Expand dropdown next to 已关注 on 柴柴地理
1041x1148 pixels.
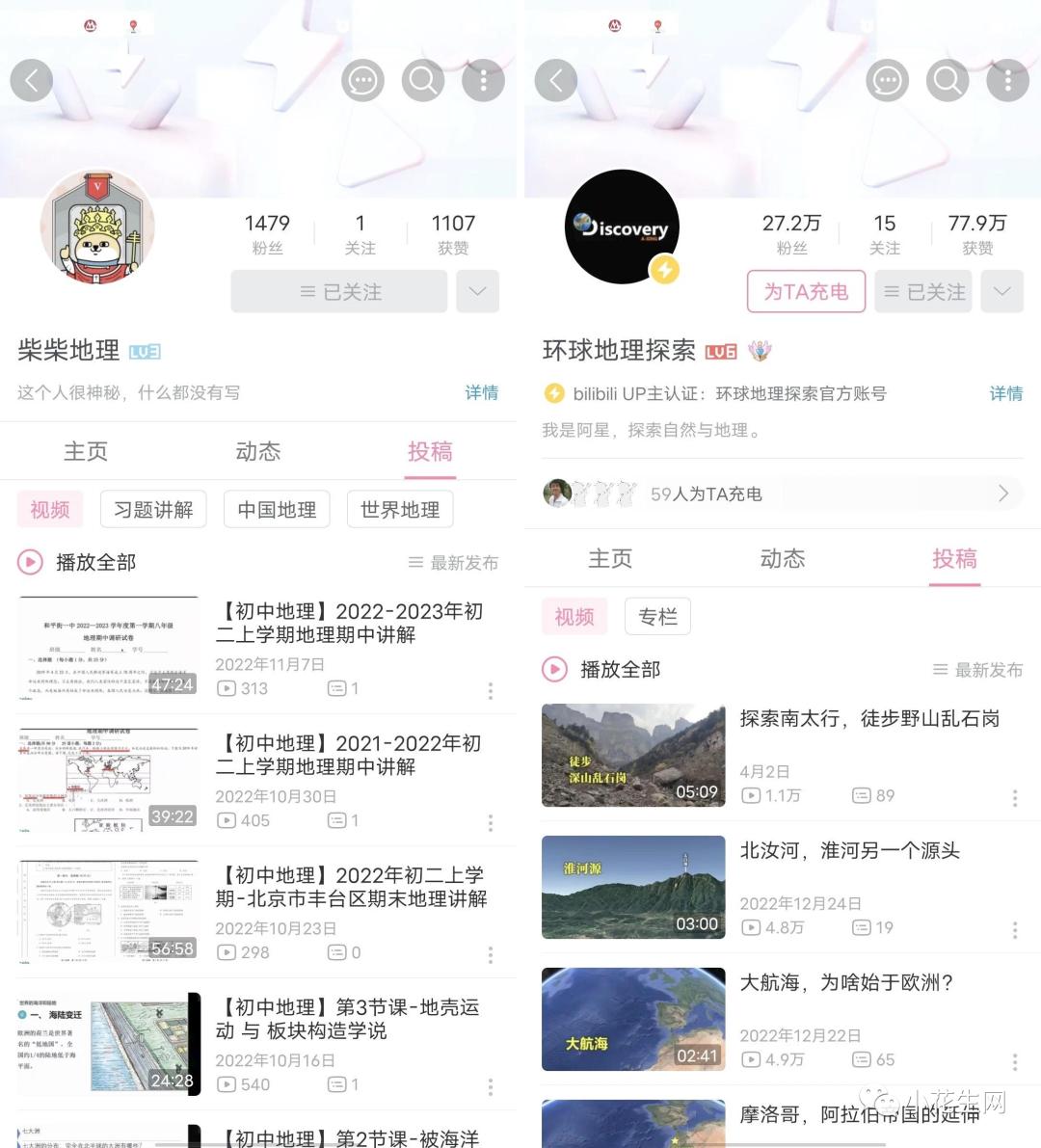point(477,291)
